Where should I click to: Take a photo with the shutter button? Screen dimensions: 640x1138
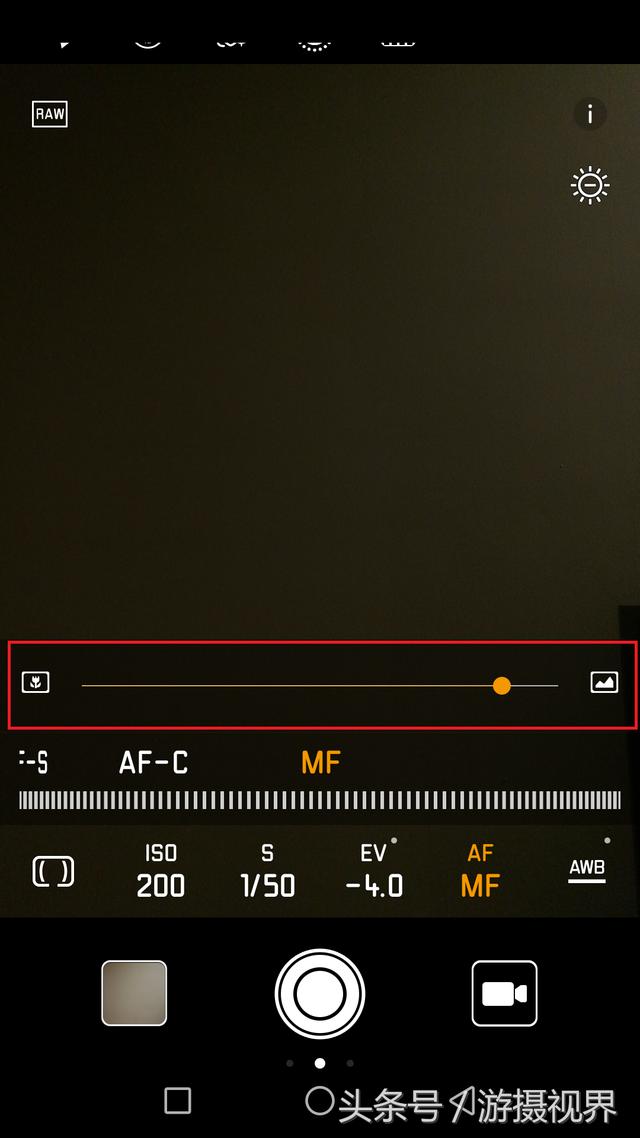pyautogui.click(x=320, y=993)
